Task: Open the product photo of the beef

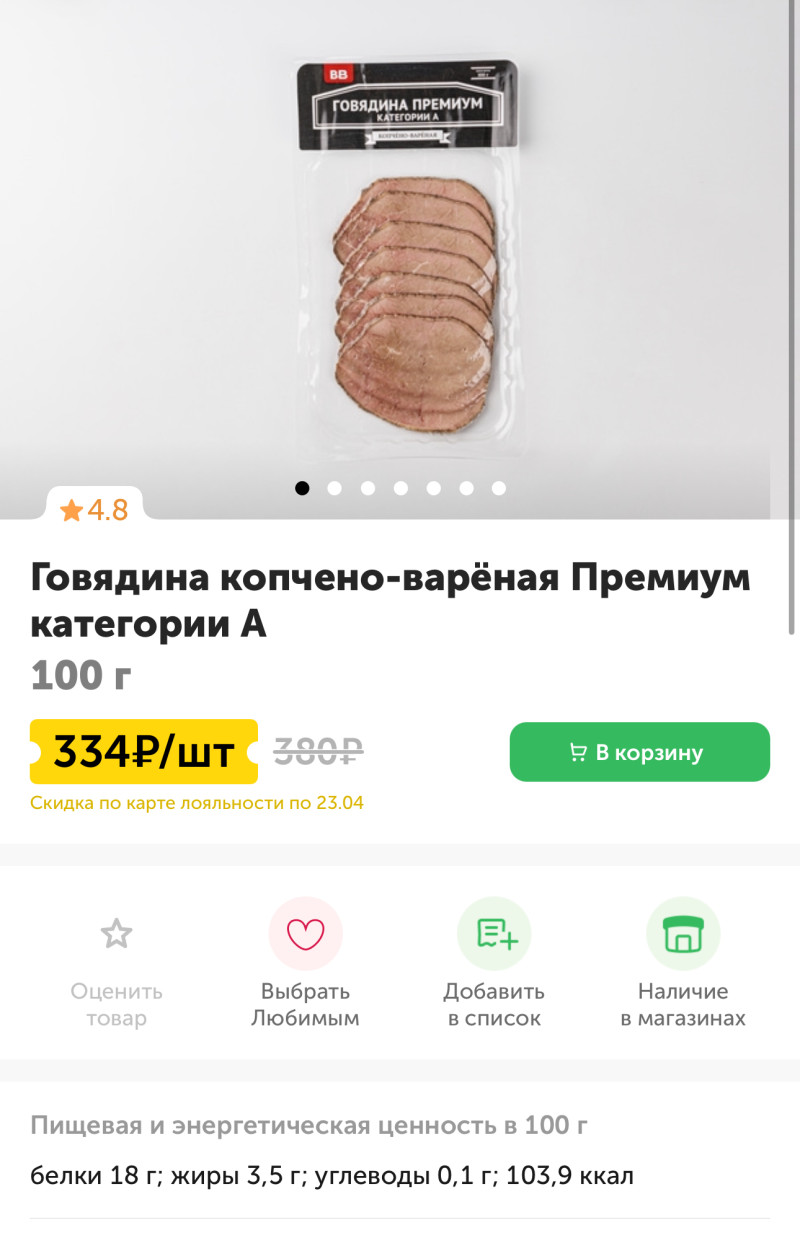Action: click(x=408, y=260)
